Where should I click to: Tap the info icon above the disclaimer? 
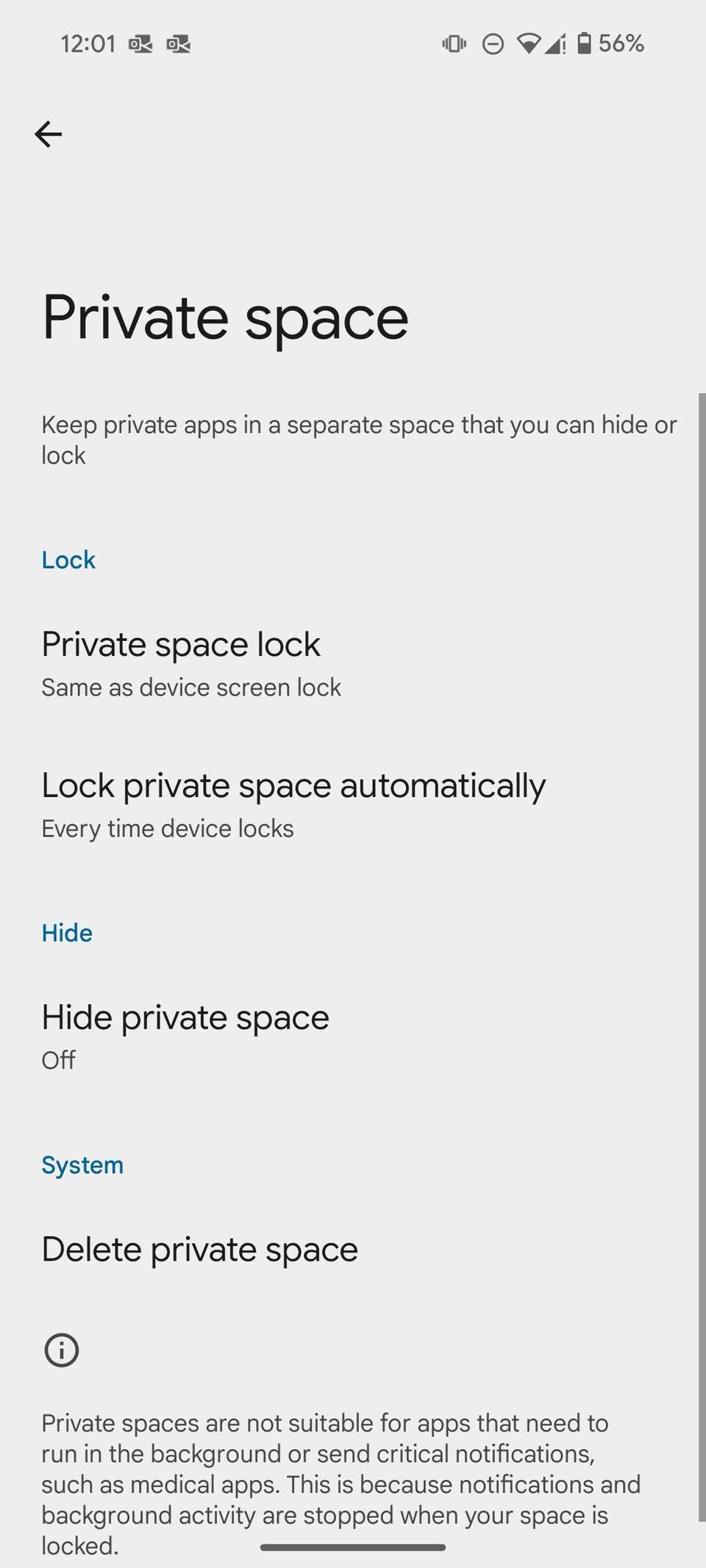(x=62, y=1350)
